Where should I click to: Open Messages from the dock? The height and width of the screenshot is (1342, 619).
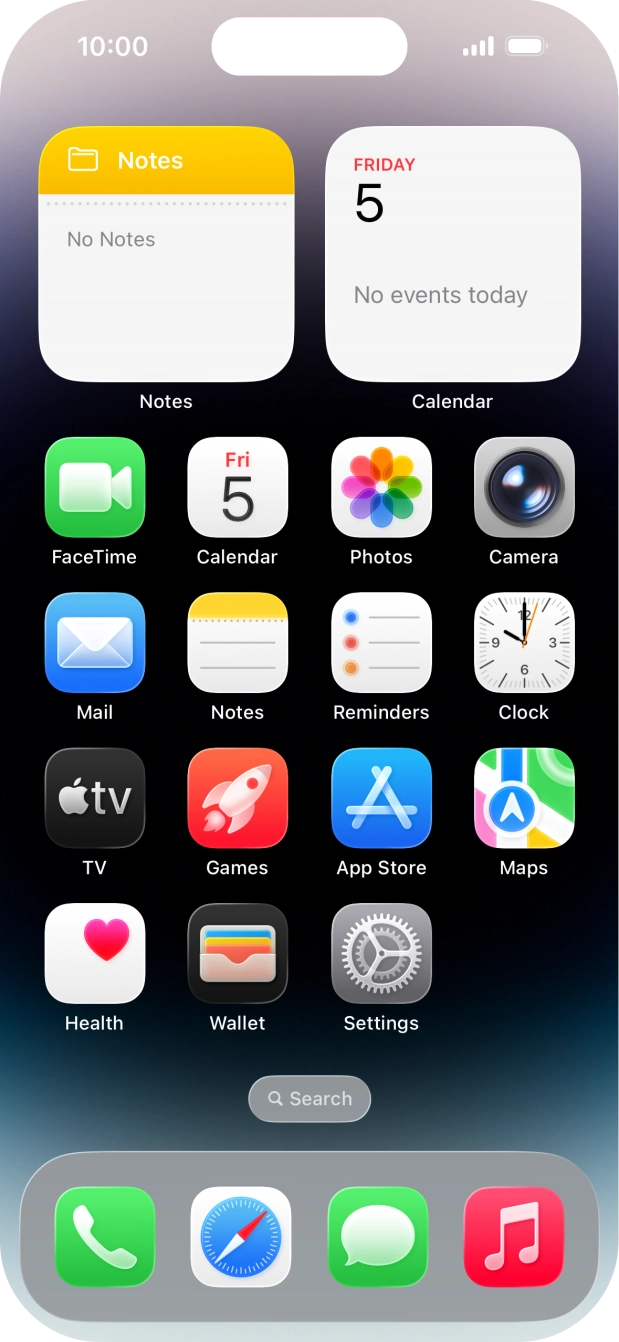[378, 1237]
